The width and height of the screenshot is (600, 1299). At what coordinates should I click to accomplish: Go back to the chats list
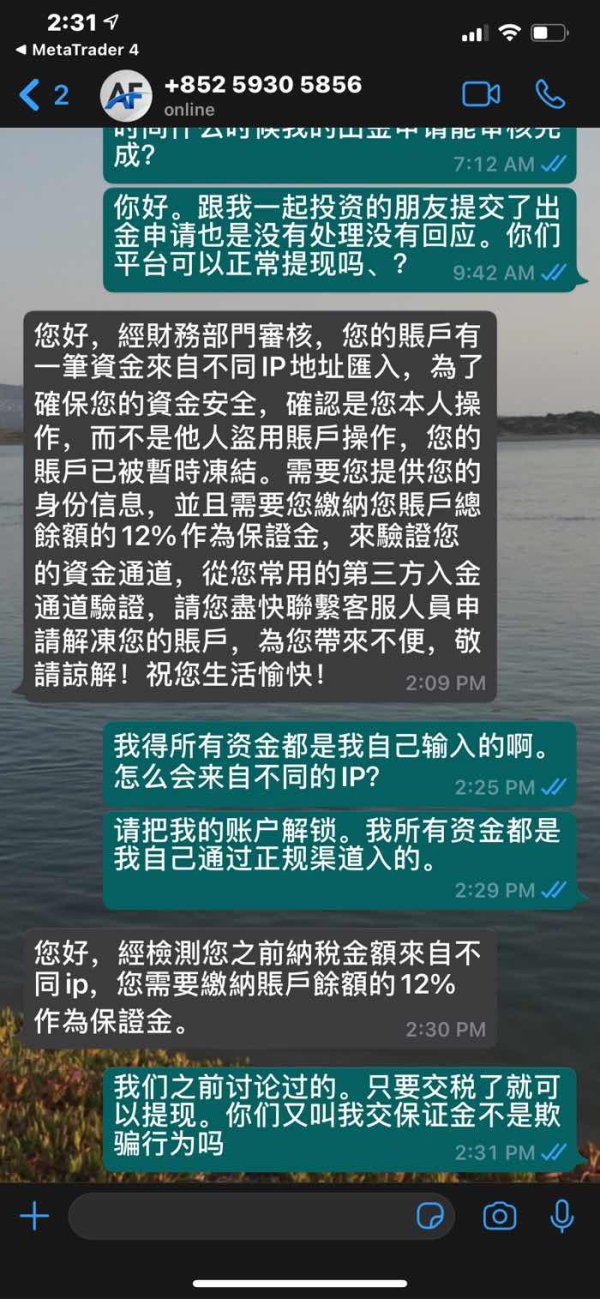pos(43,96)
